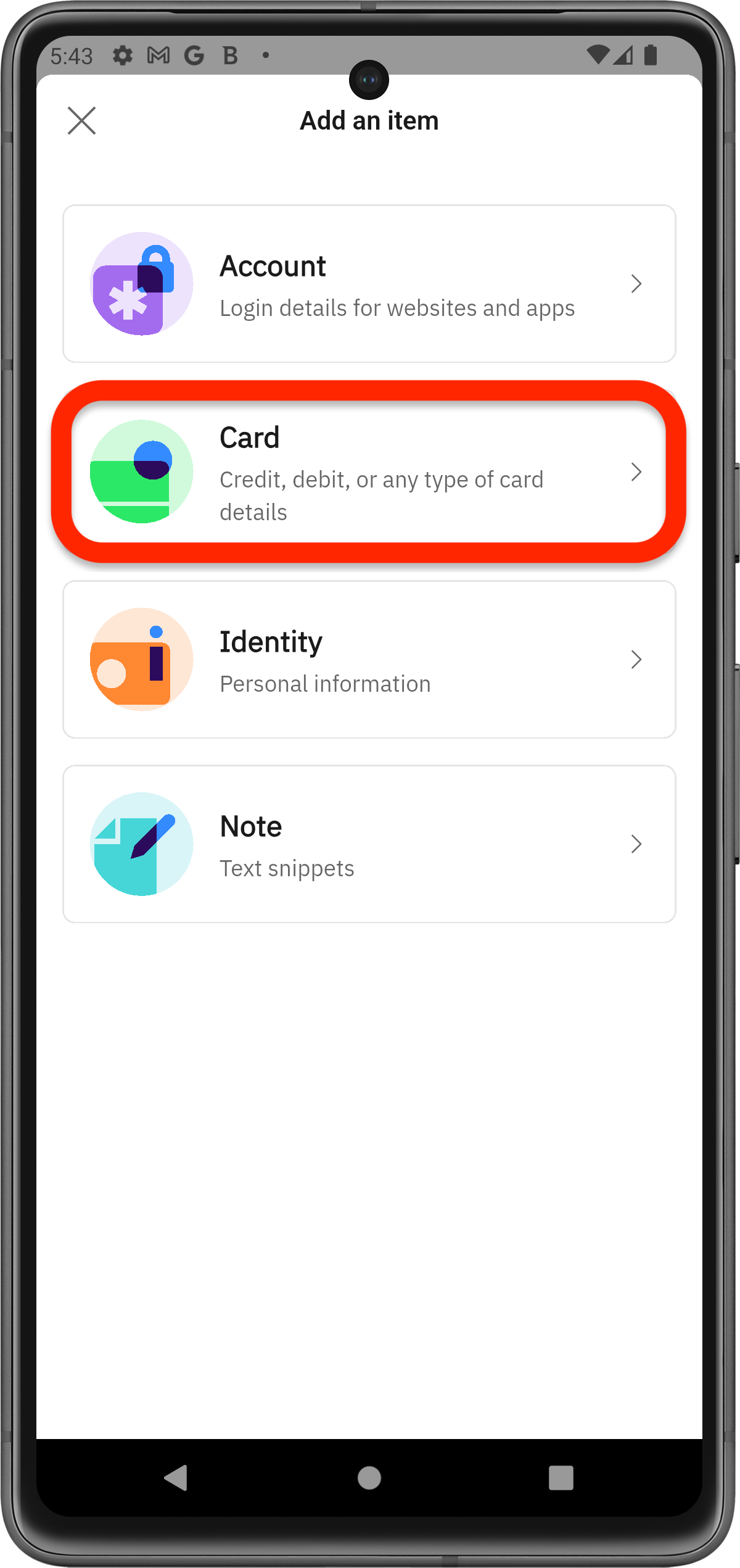Screen dimensions: 740x1568
Task: Select the Card item type
Action: (x=369, y=472)
